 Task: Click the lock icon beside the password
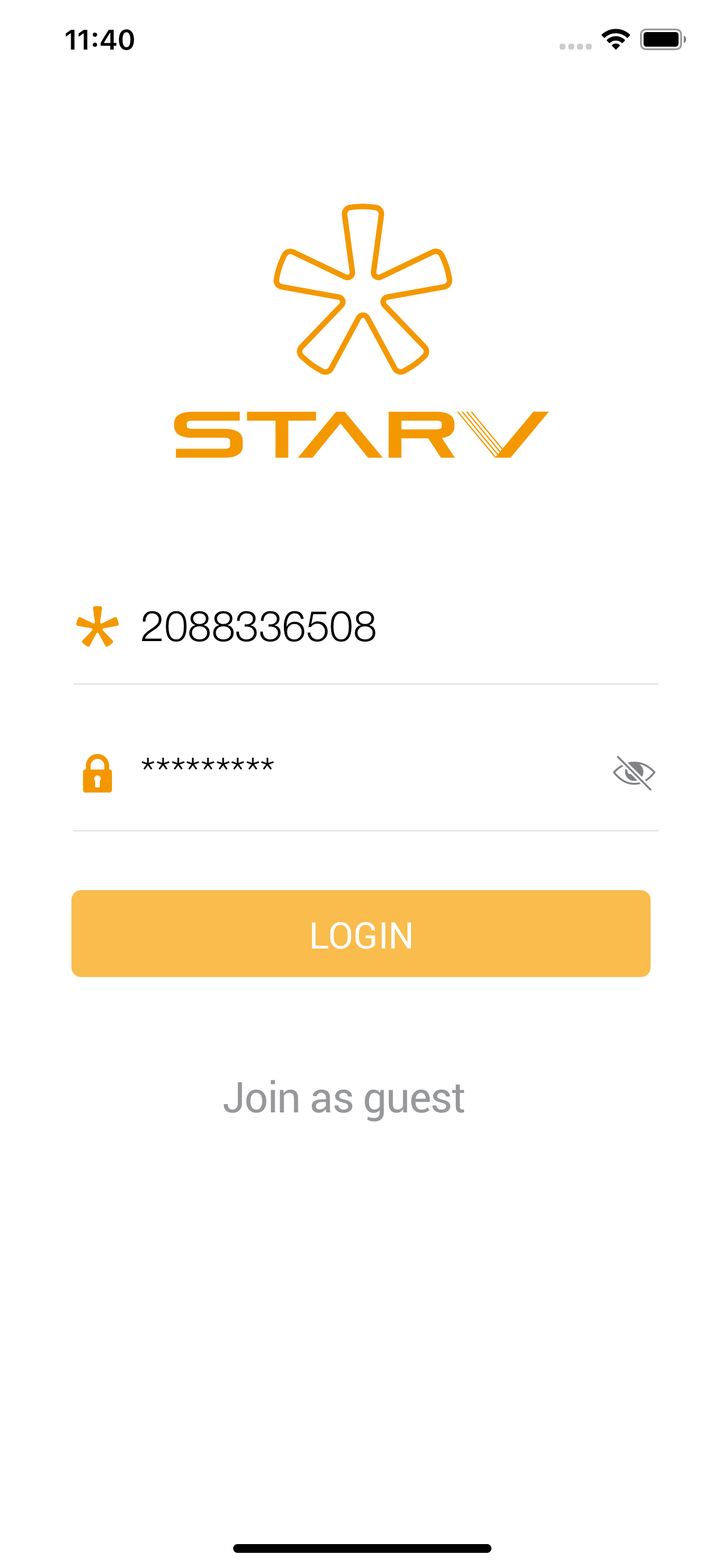coord(96,775)
